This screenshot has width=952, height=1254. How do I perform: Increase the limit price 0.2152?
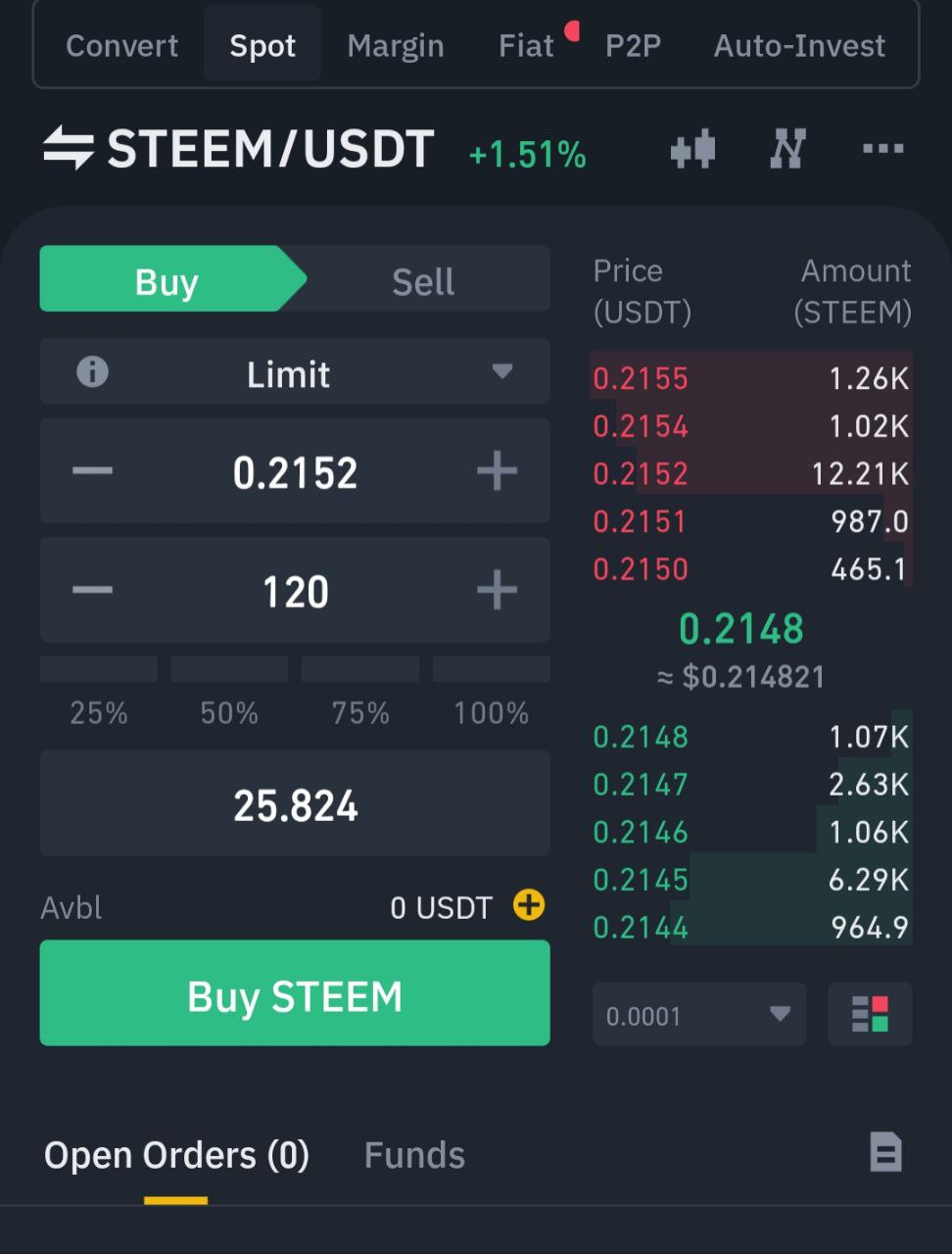(497, 472)
